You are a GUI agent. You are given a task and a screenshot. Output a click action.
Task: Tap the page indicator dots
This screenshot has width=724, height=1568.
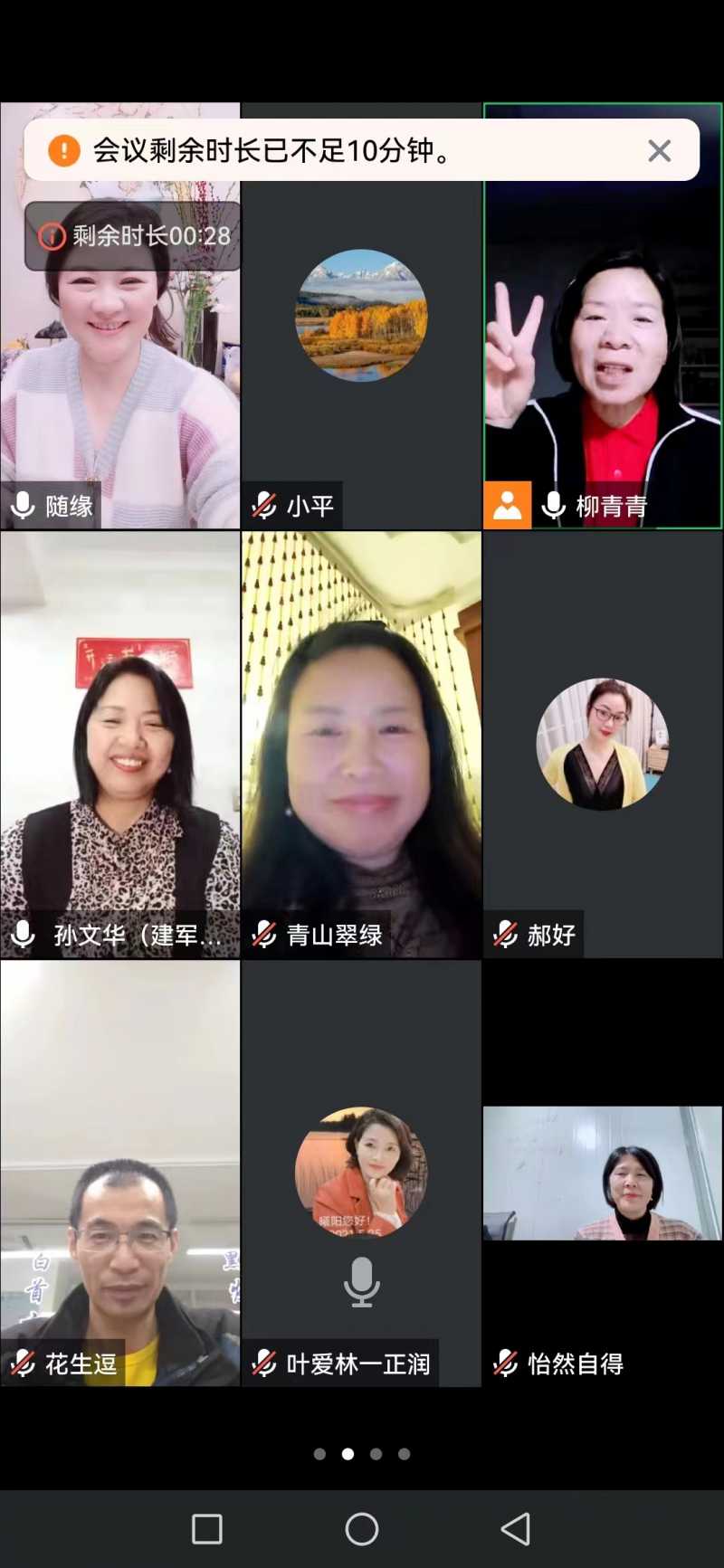pyautogui.click(x=361, y=1454)
